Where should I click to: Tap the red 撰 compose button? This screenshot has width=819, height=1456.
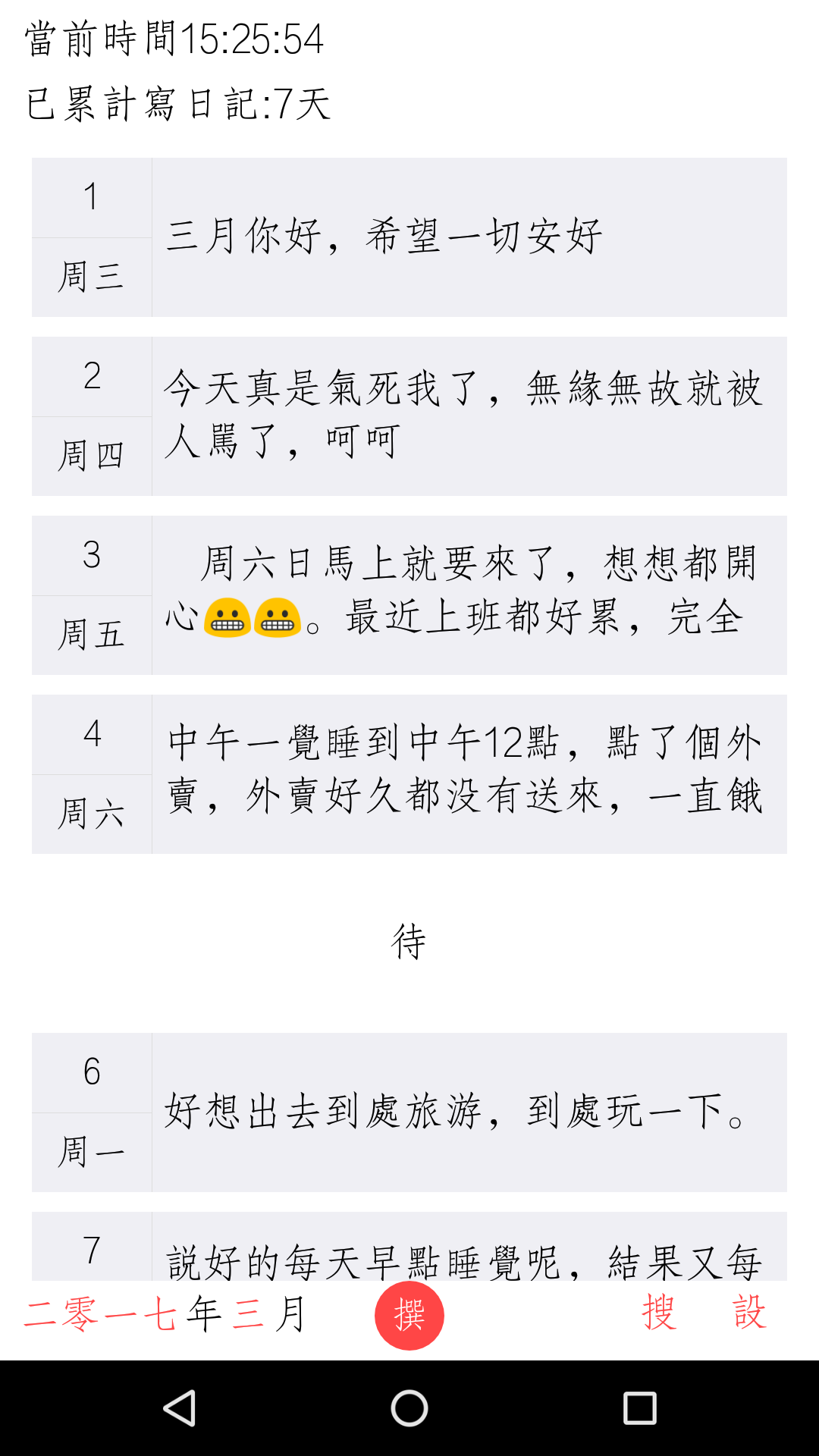[x=409, y=1316]
